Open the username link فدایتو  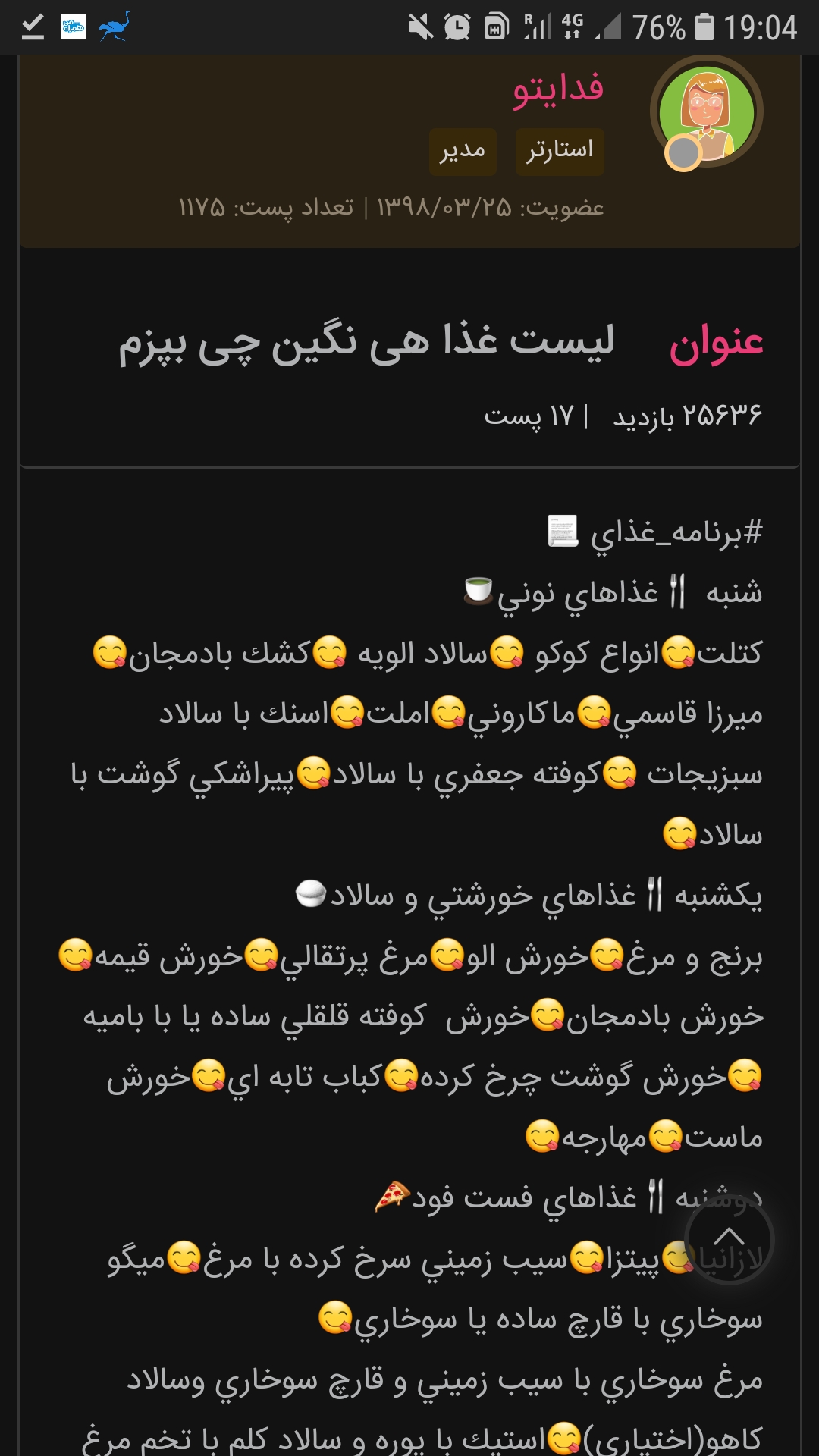(x=558, y=89)
